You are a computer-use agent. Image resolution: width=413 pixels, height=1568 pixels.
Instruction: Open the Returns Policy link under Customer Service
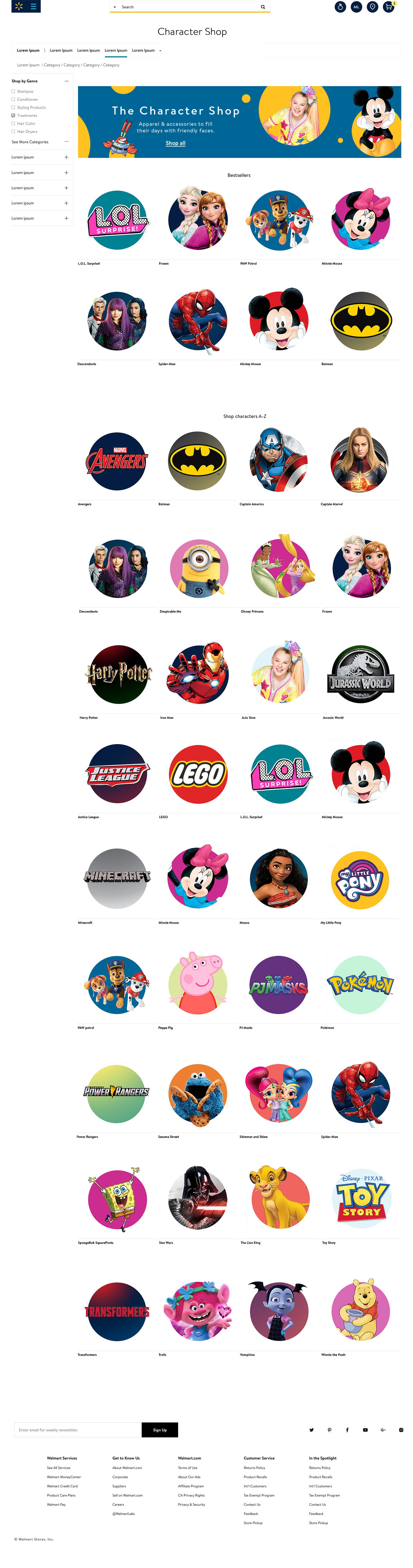[254, 1468]
